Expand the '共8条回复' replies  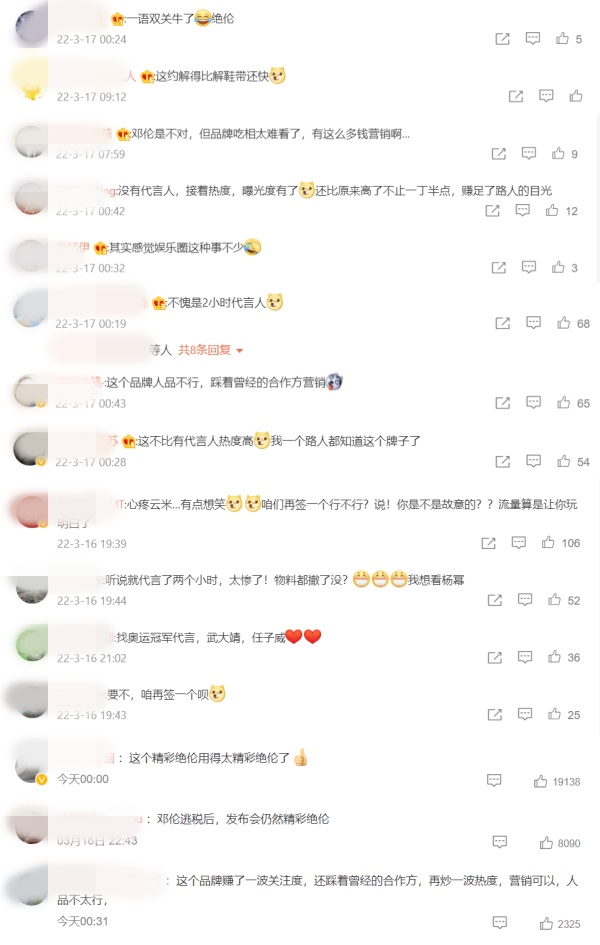pyautogui.click(x=211, y=350)
